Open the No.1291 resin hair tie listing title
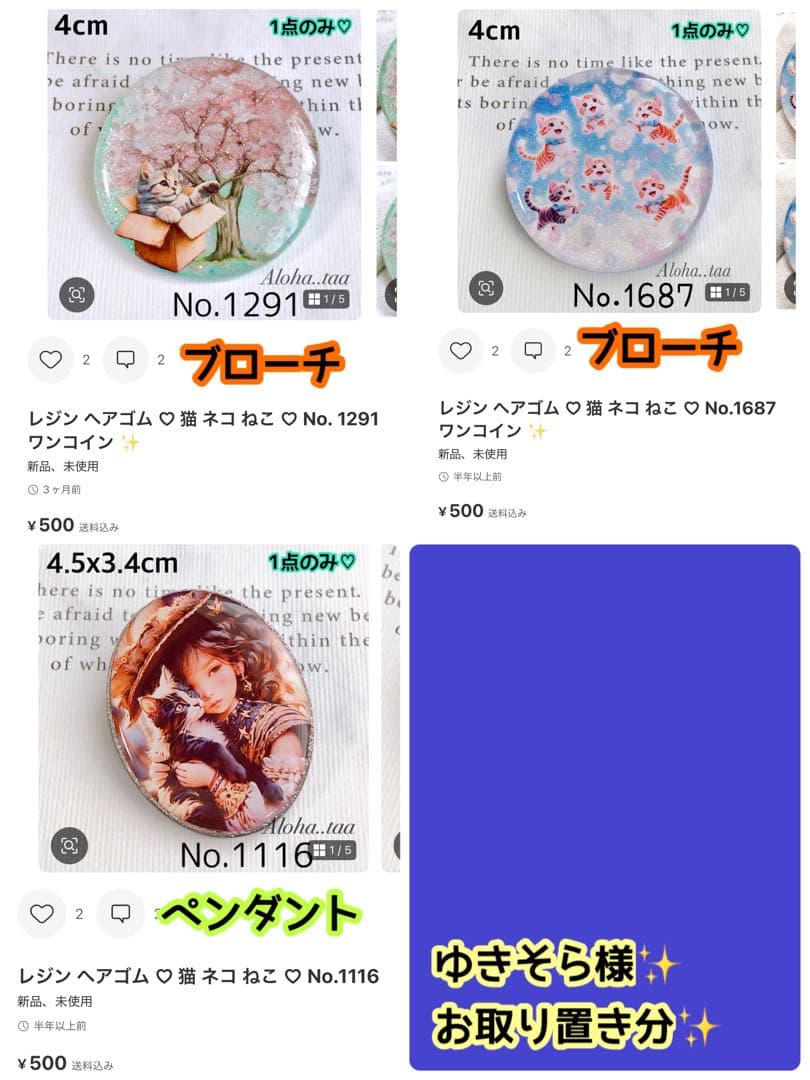 [200, 429]
